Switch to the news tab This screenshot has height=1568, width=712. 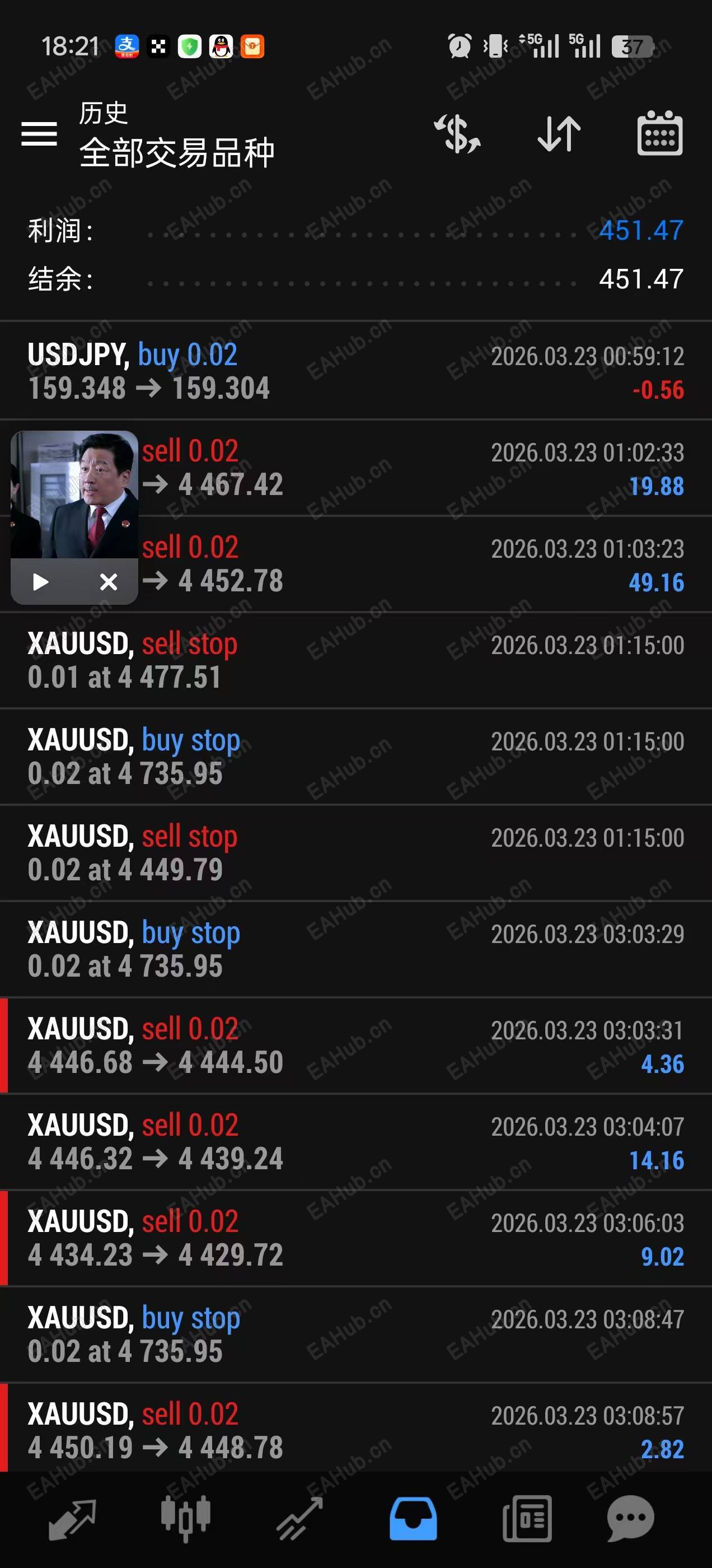point(527,1519)
